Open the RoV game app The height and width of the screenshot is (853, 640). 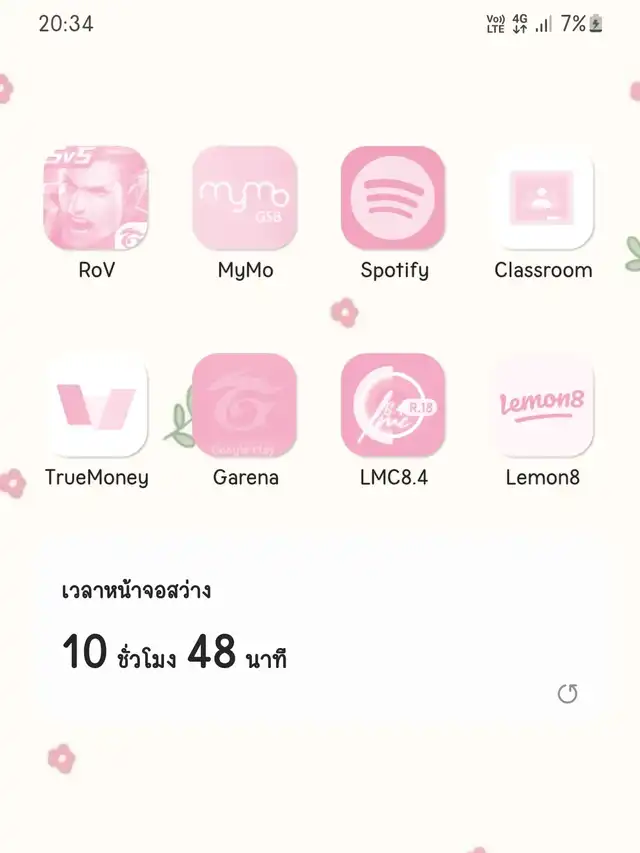96,198
